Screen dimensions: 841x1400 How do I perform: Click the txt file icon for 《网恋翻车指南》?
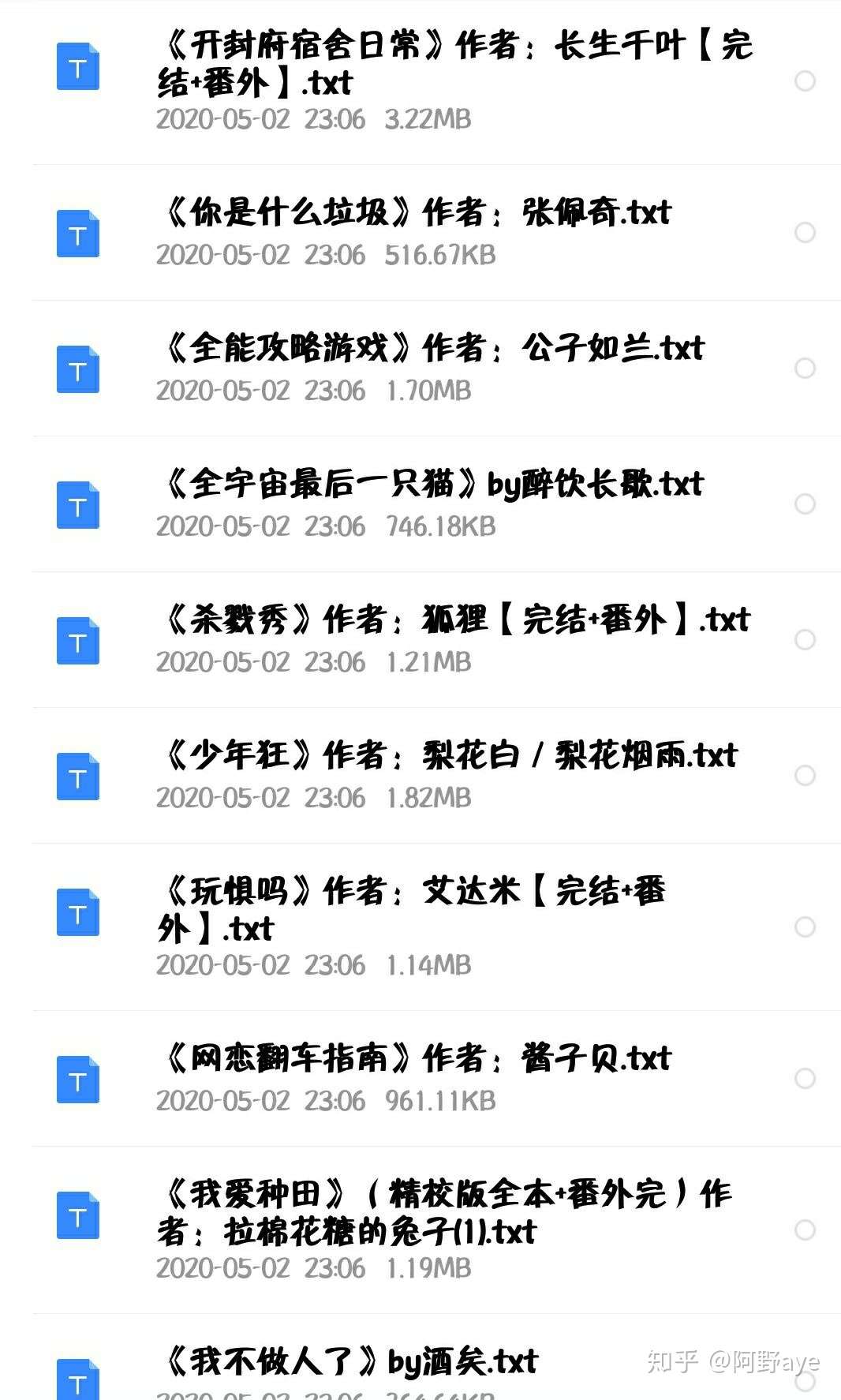(x=77, y=1079)
